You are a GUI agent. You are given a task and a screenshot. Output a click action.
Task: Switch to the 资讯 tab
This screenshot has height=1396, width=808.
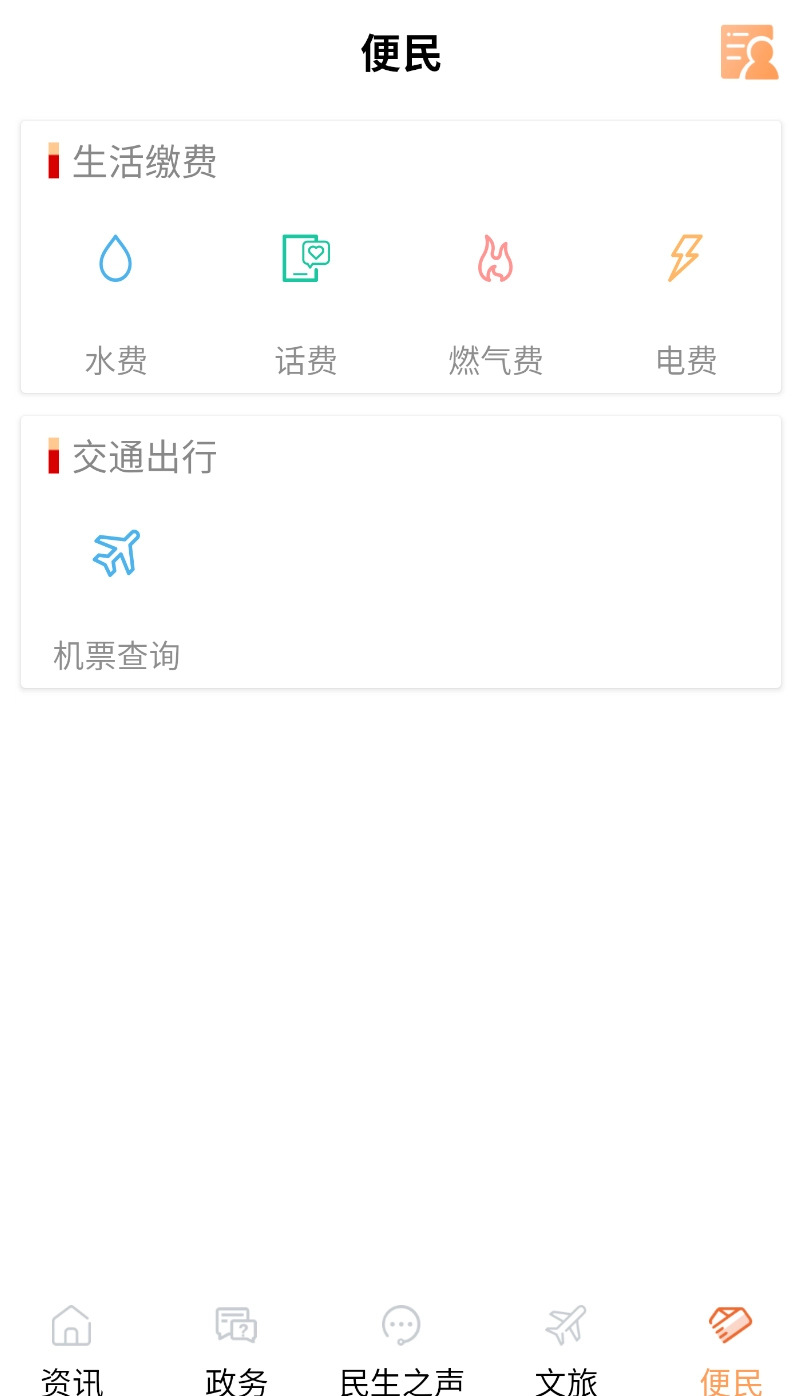pos(70,1380)
